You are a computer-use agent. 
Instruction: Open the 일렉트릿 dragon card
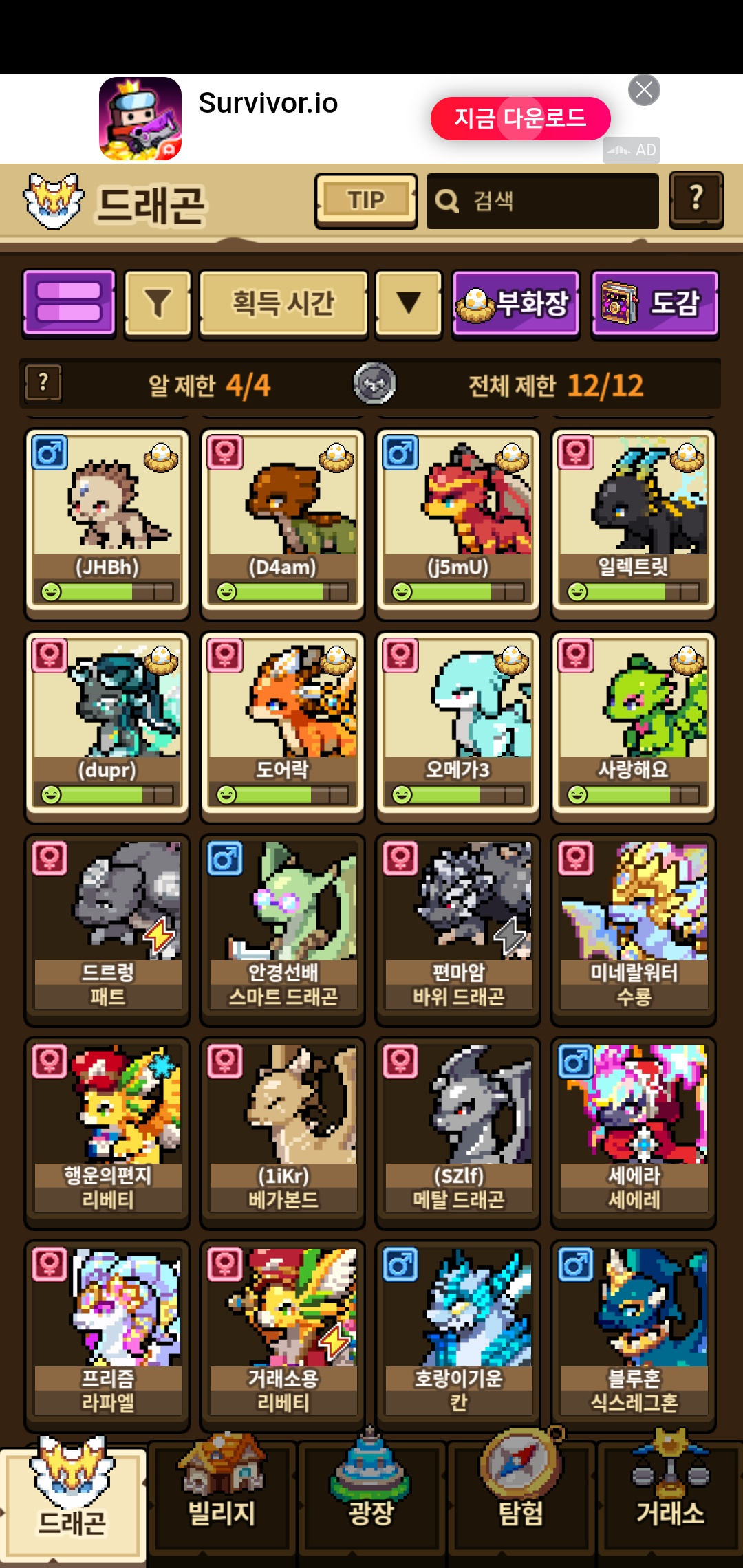[x=633, y=523]
